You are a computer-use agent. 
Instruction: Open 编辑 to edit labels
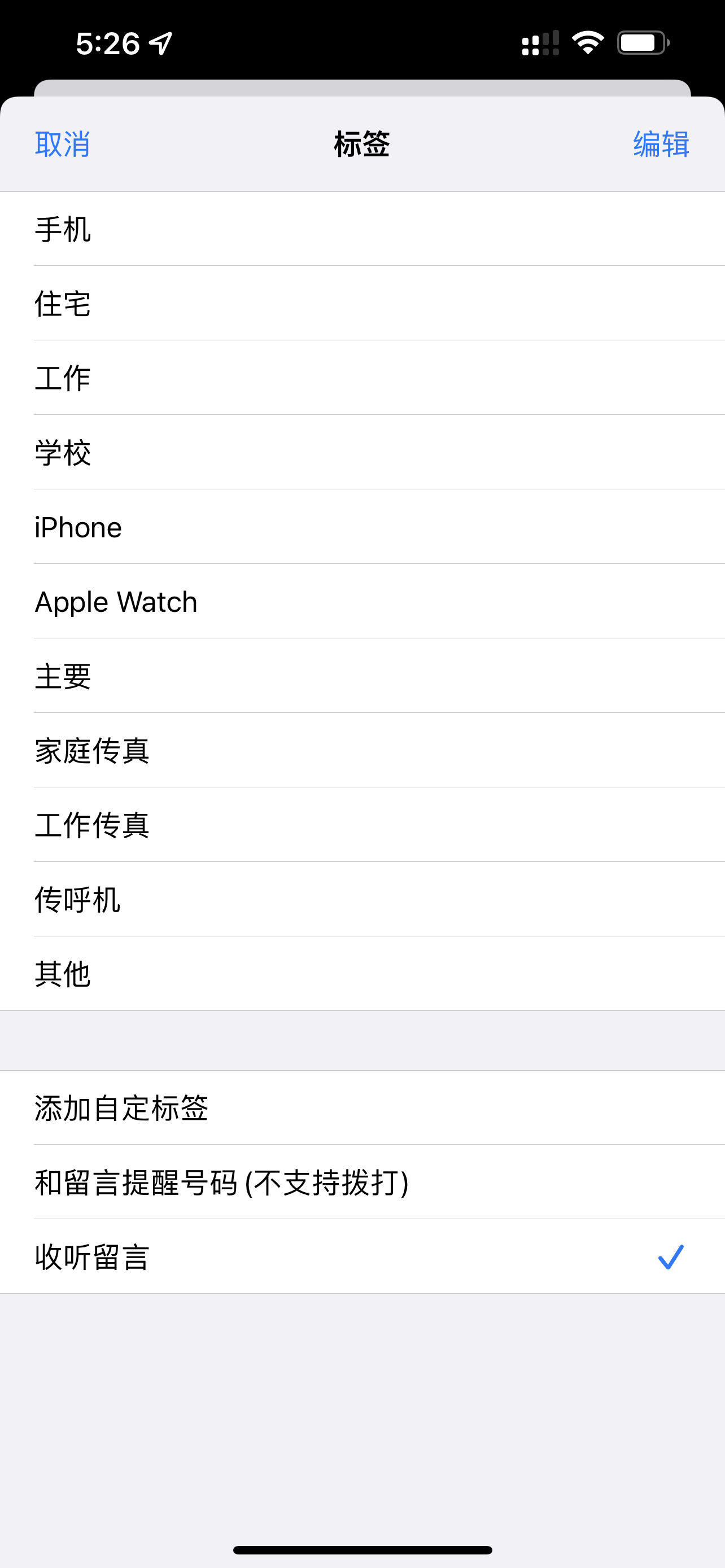[661, 144]
